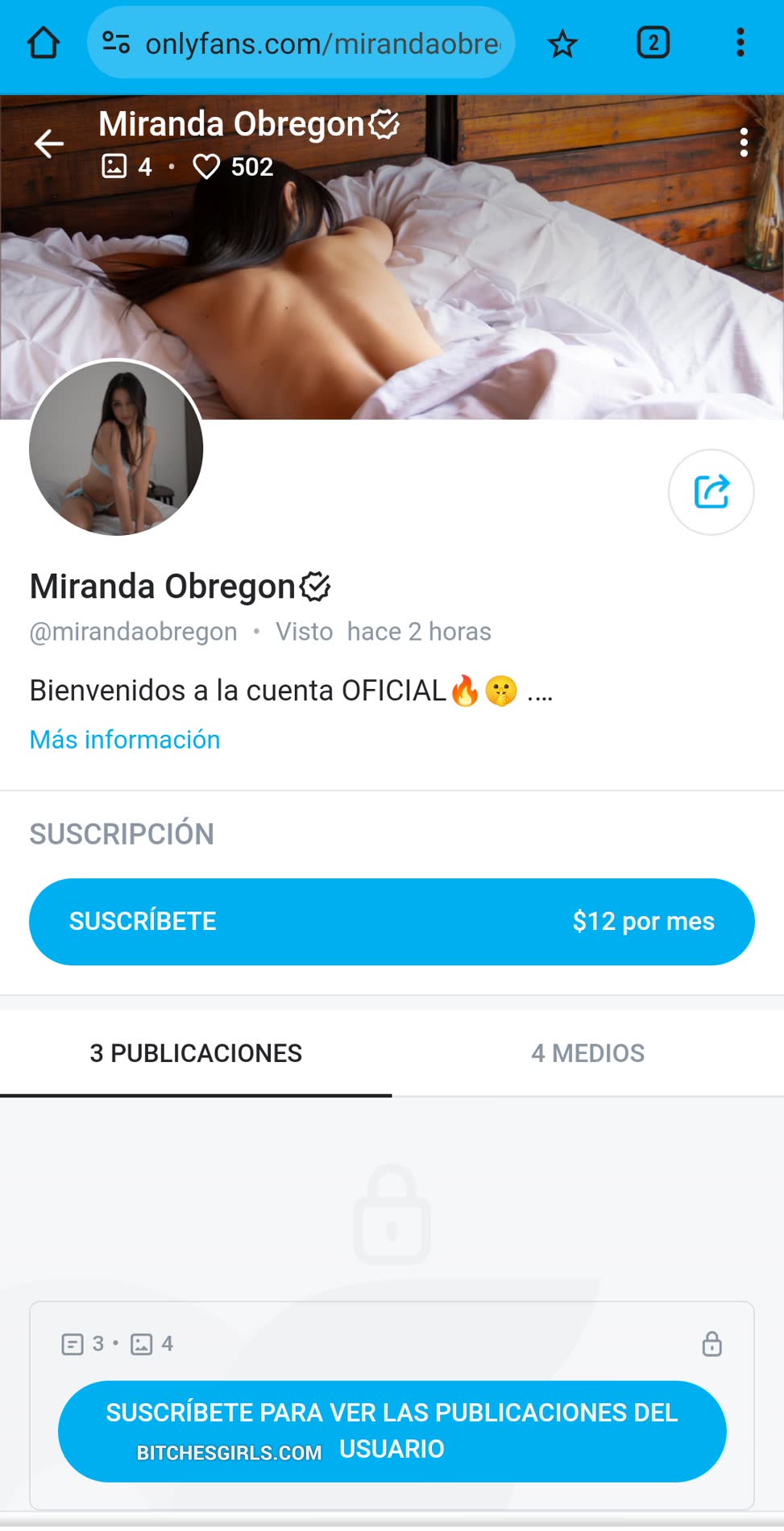Image resolution: width=784 pixels, height=1531 pixels.
Task: Tap Suscríbete para ver las publicaciones
Action: pos(392,1431)
